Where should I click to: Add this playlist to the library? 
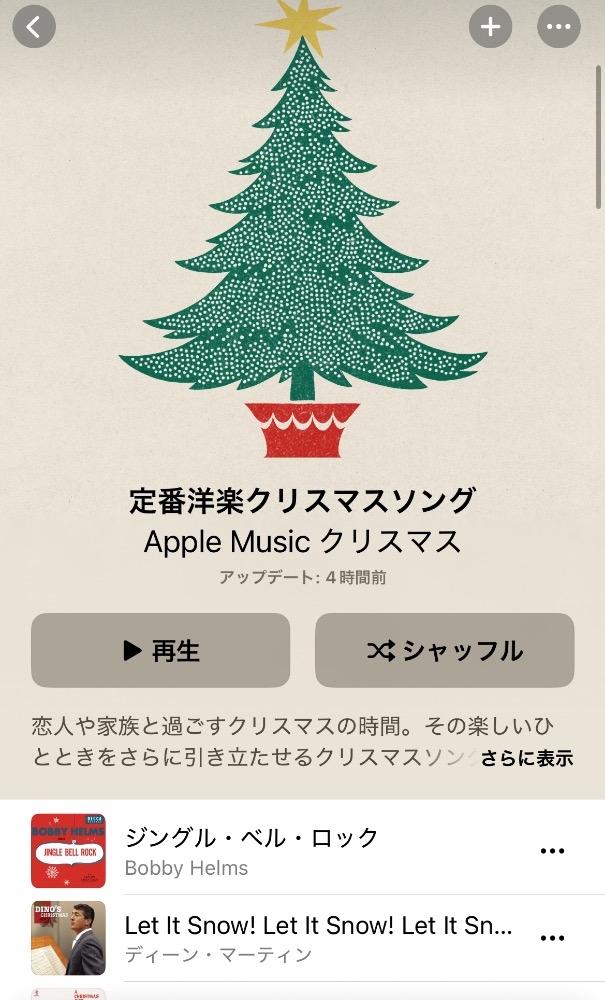click(490, 27)
